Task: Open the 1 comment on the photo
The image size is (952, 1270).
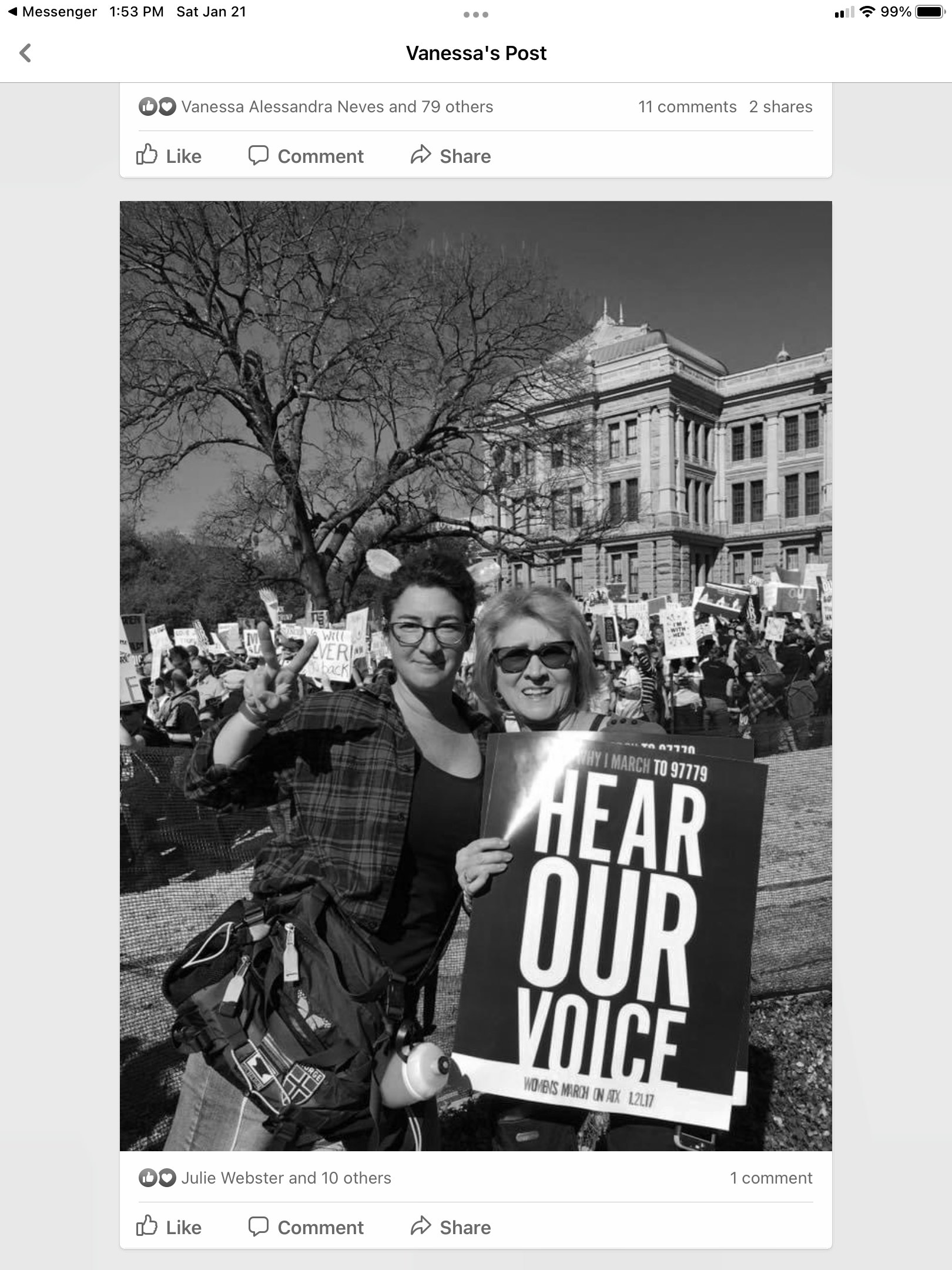Action: (771, 1178)
